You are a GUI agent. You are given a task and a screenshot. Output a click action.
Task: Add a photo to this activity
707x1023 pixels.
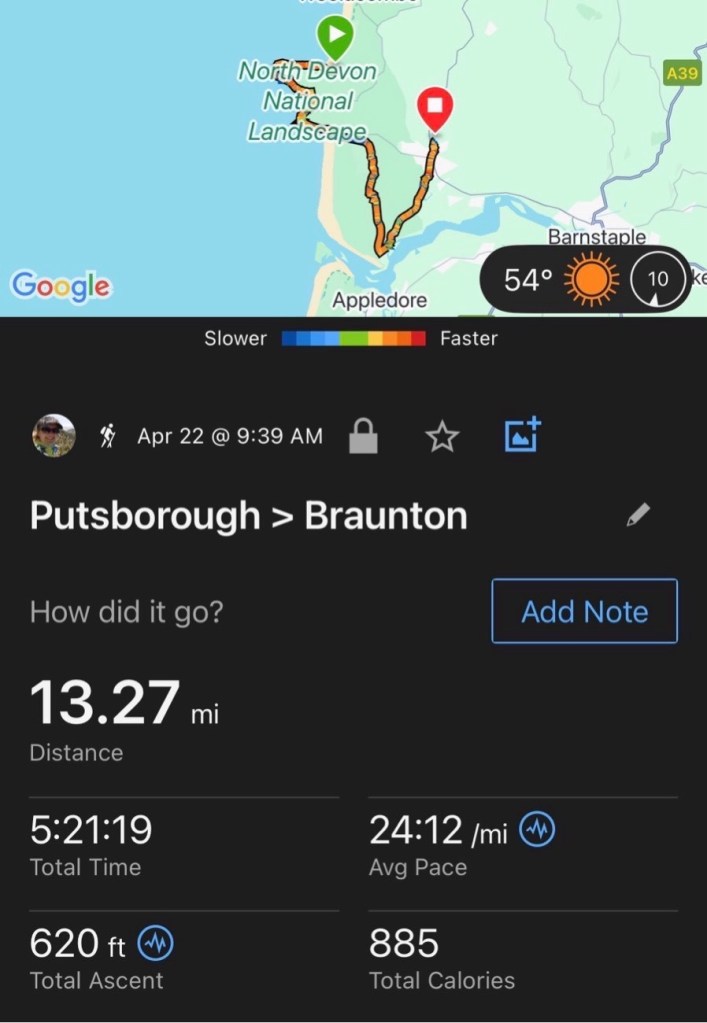522,435
